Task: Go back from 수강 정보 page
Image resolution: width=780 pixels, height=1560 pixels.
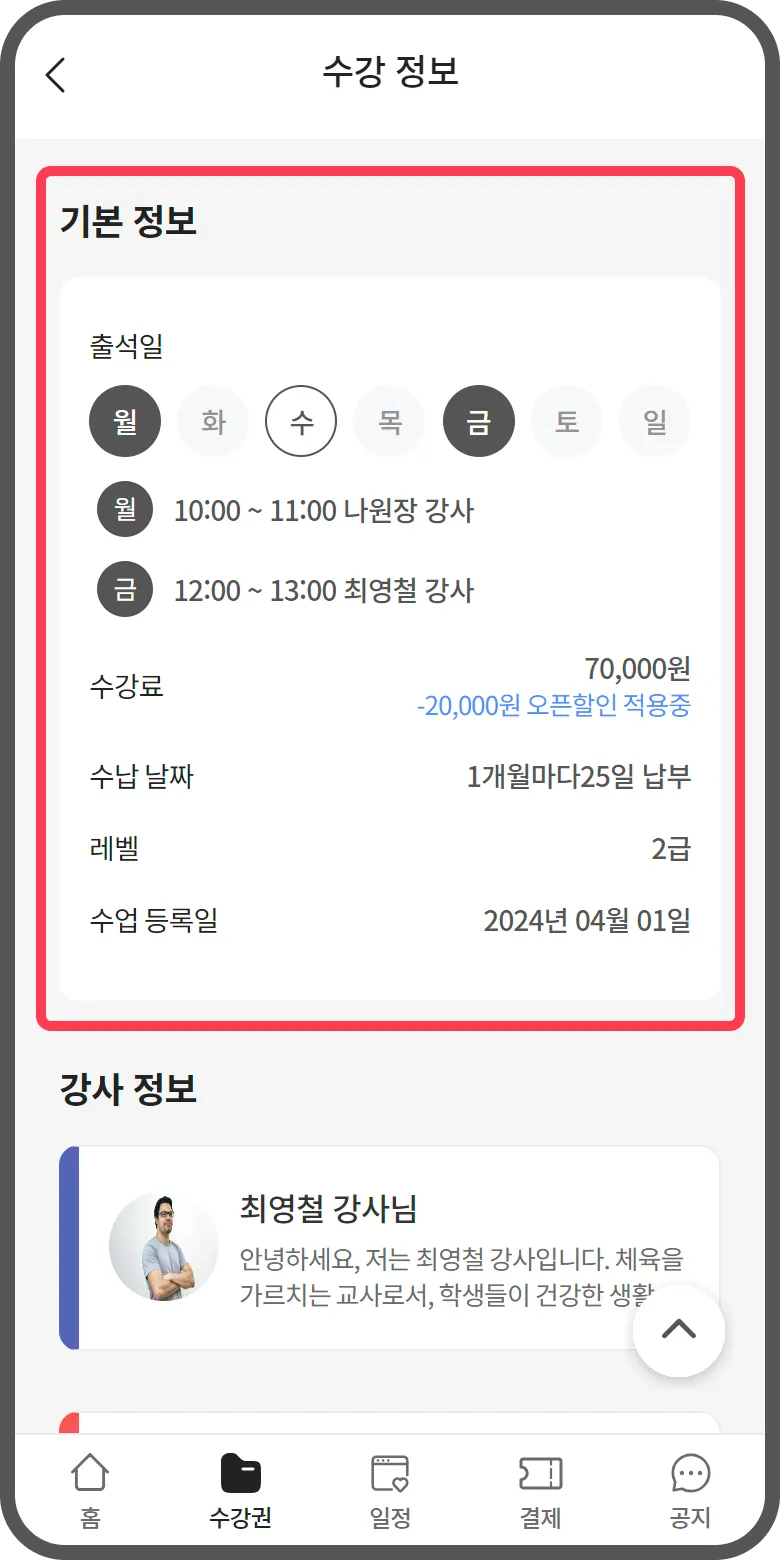Action: [x=56, y=75]
